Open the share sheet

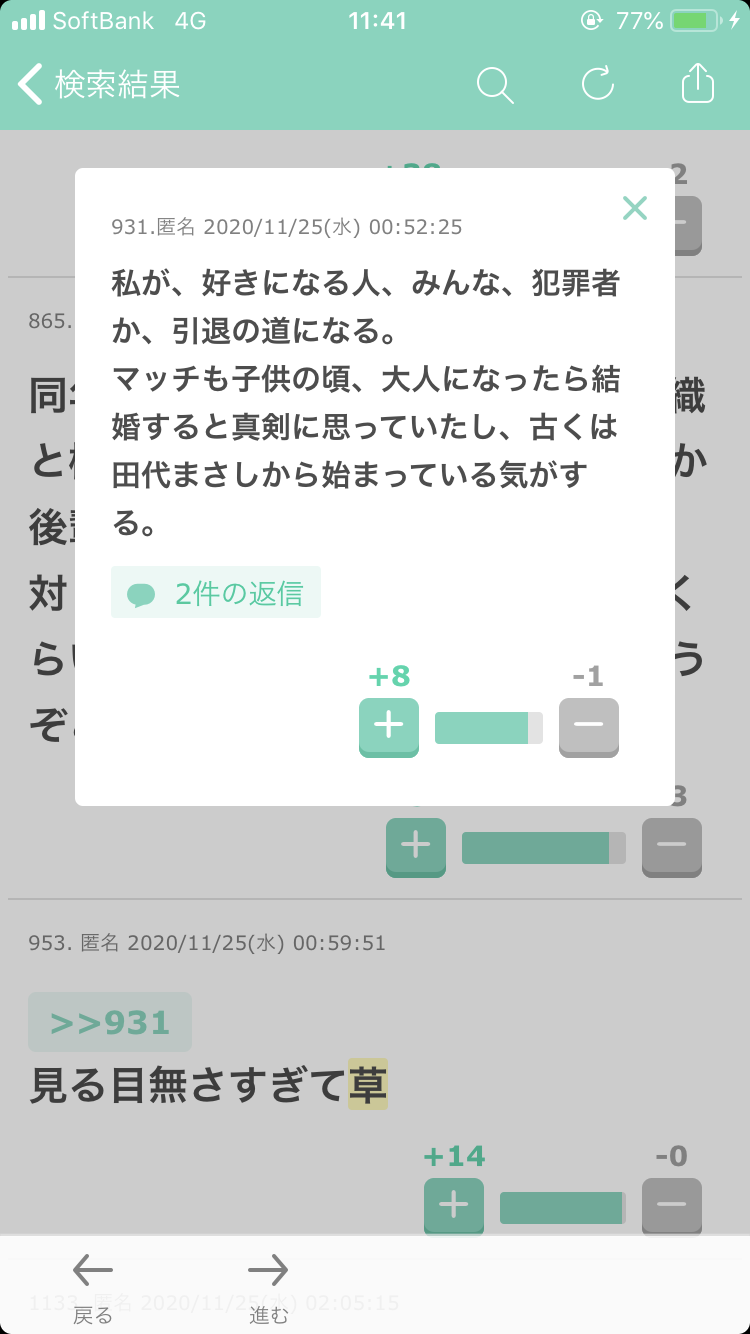click(697, 85)
